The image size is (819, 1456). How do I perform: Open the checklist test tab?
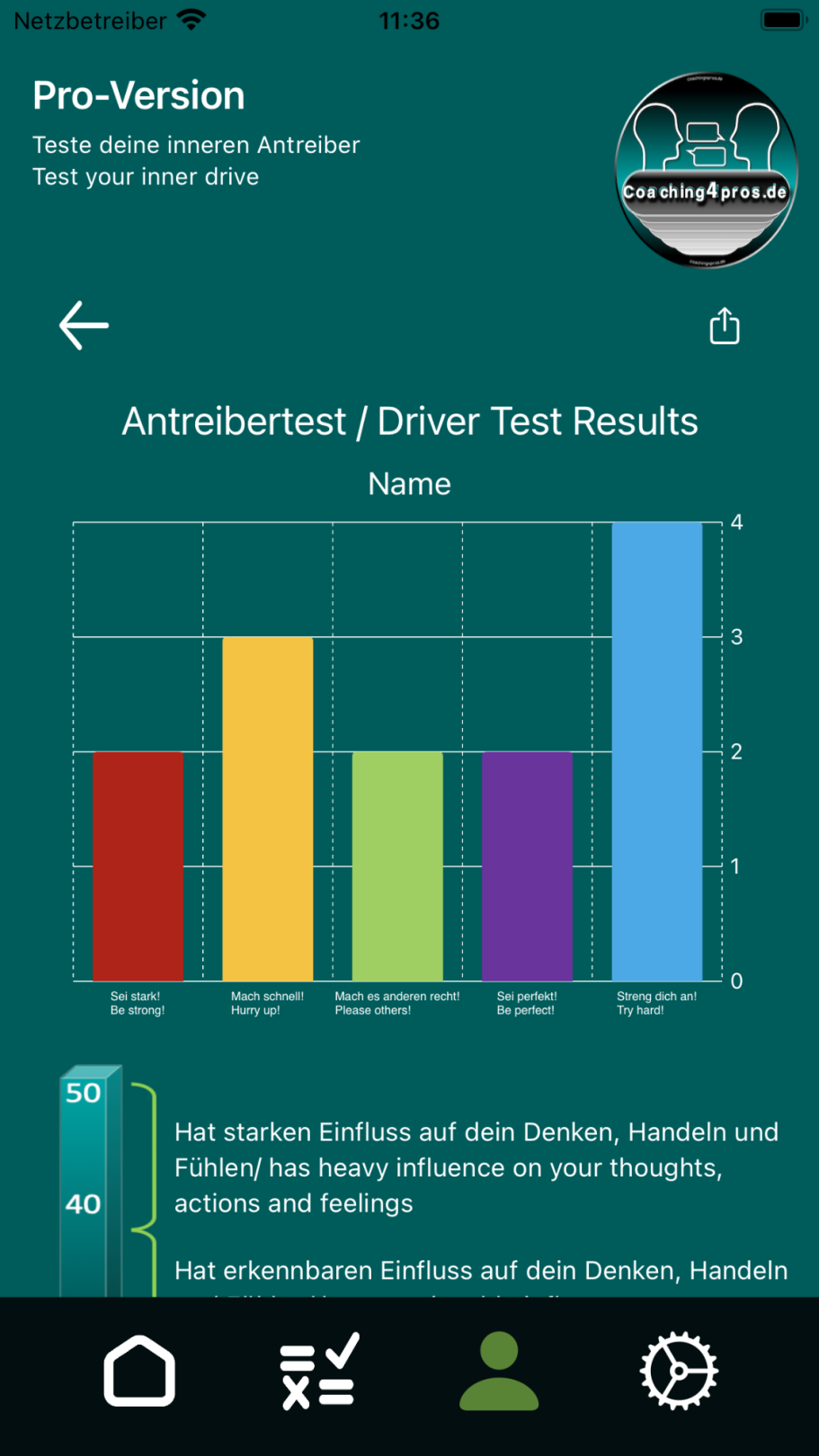pos(319,1371)
